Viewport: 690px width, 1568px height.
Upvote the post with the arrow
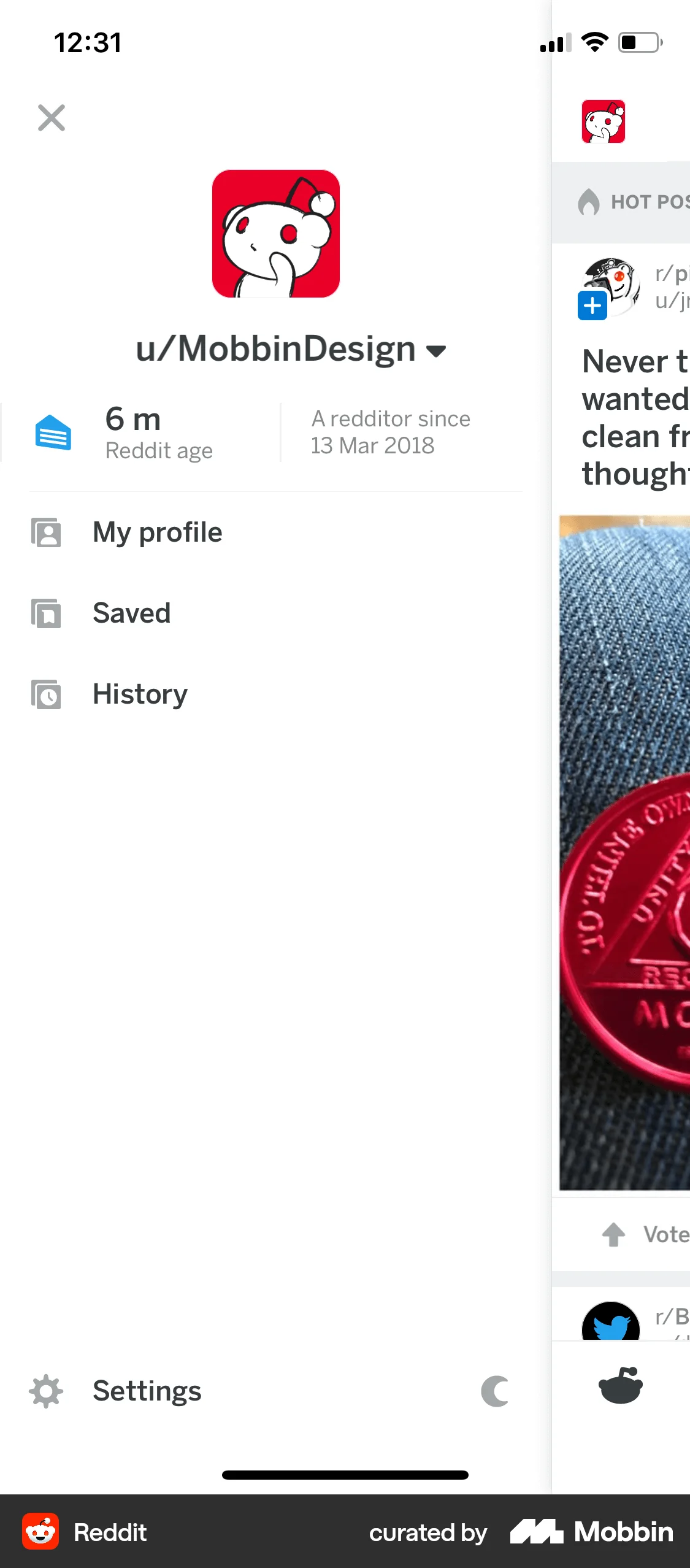(x=614, y=1234)
